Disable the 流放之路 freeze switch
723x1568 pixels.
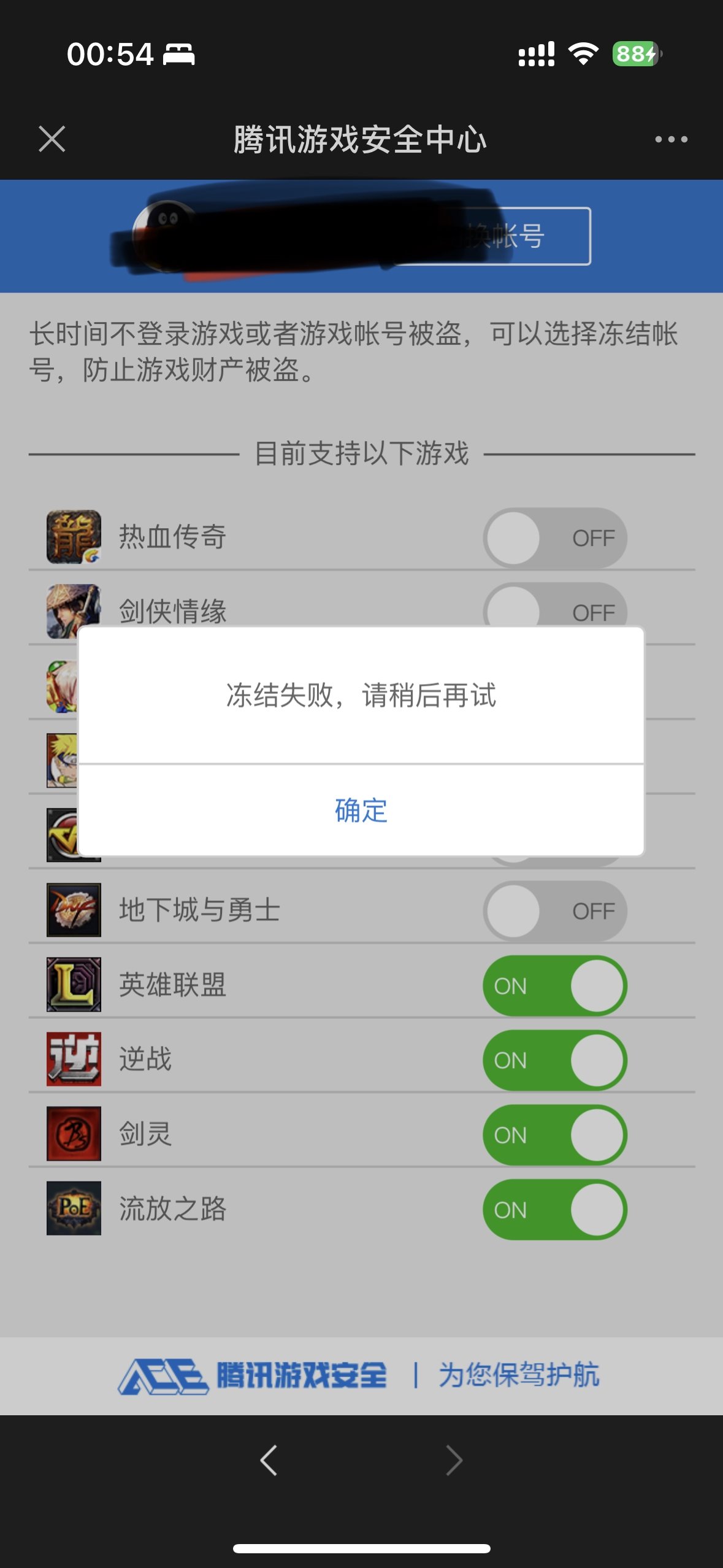[554, 1210]
